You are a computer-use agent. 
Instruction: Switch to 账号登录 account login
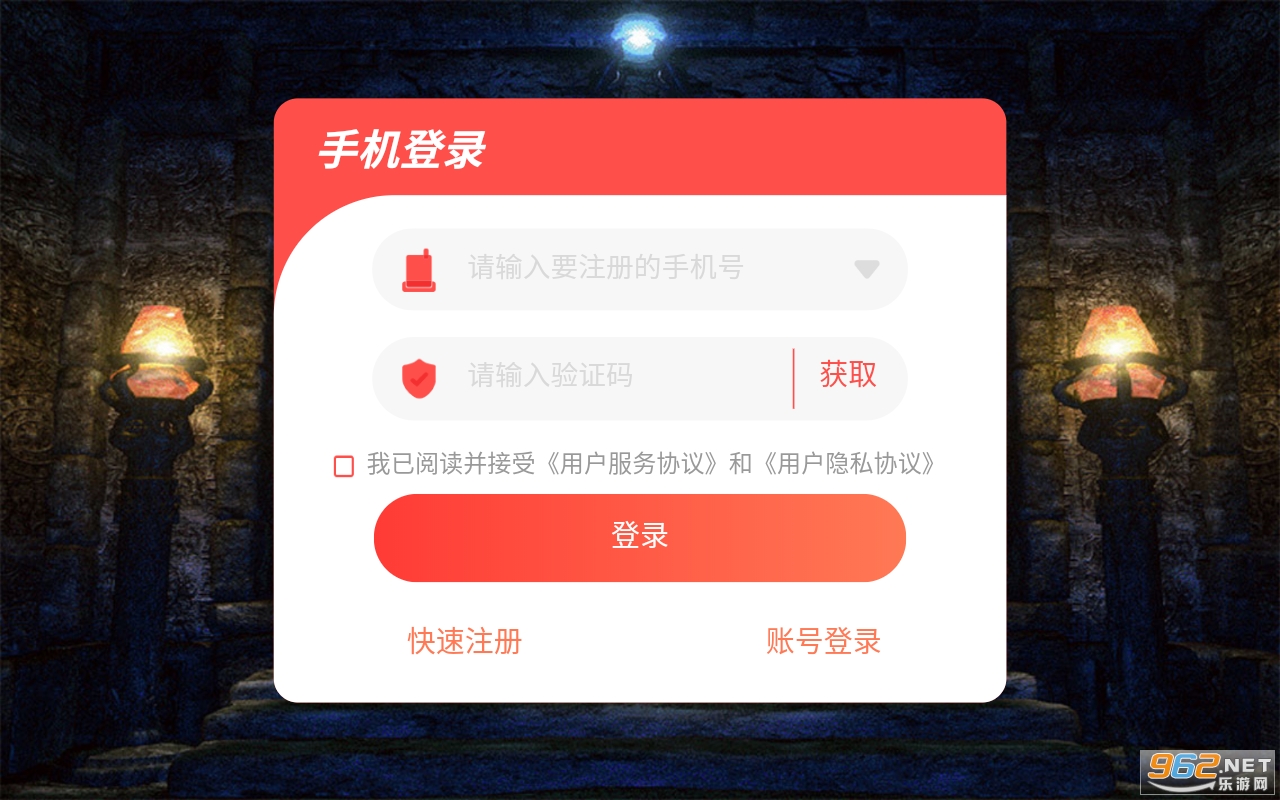point(823,641)
